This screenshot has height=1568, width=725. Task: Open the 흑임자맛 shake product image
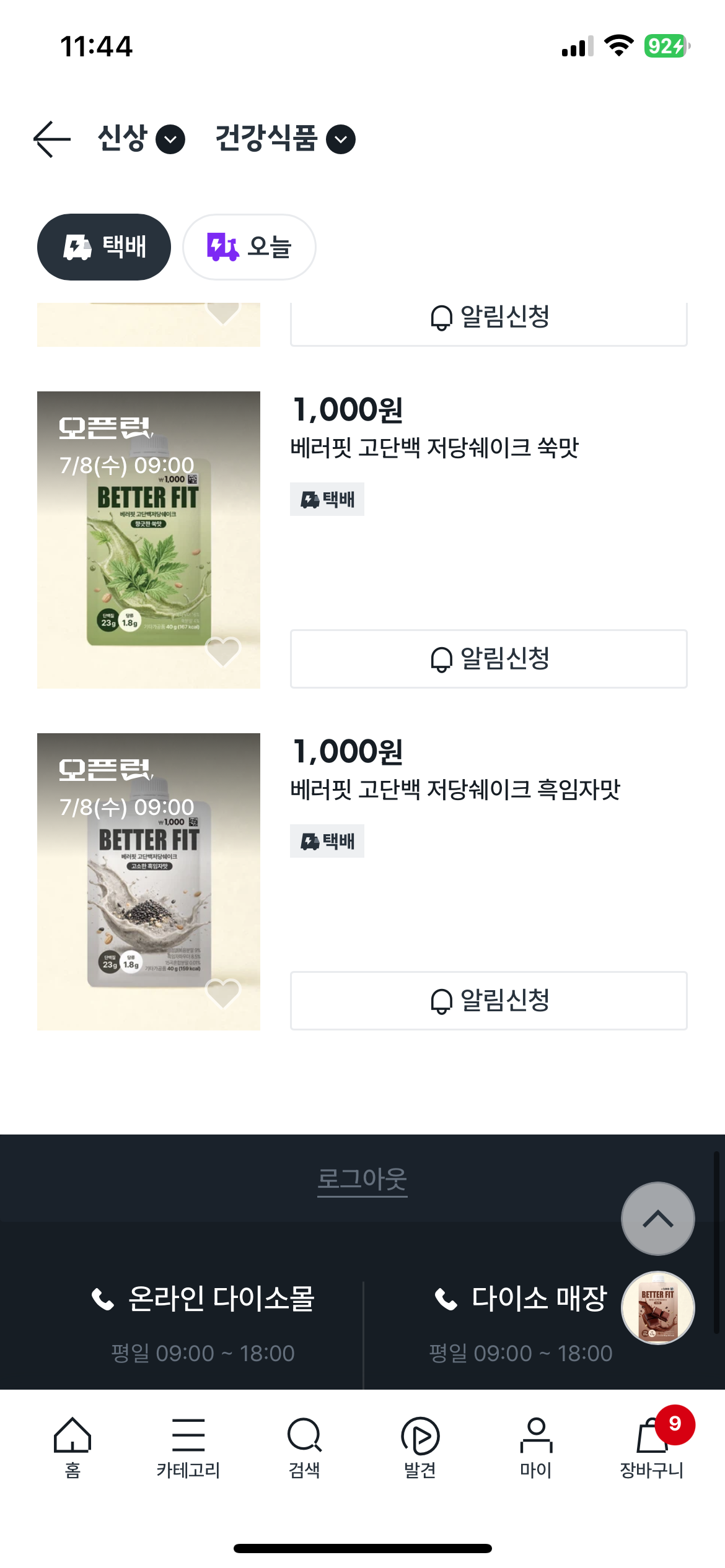click(149, 881)
